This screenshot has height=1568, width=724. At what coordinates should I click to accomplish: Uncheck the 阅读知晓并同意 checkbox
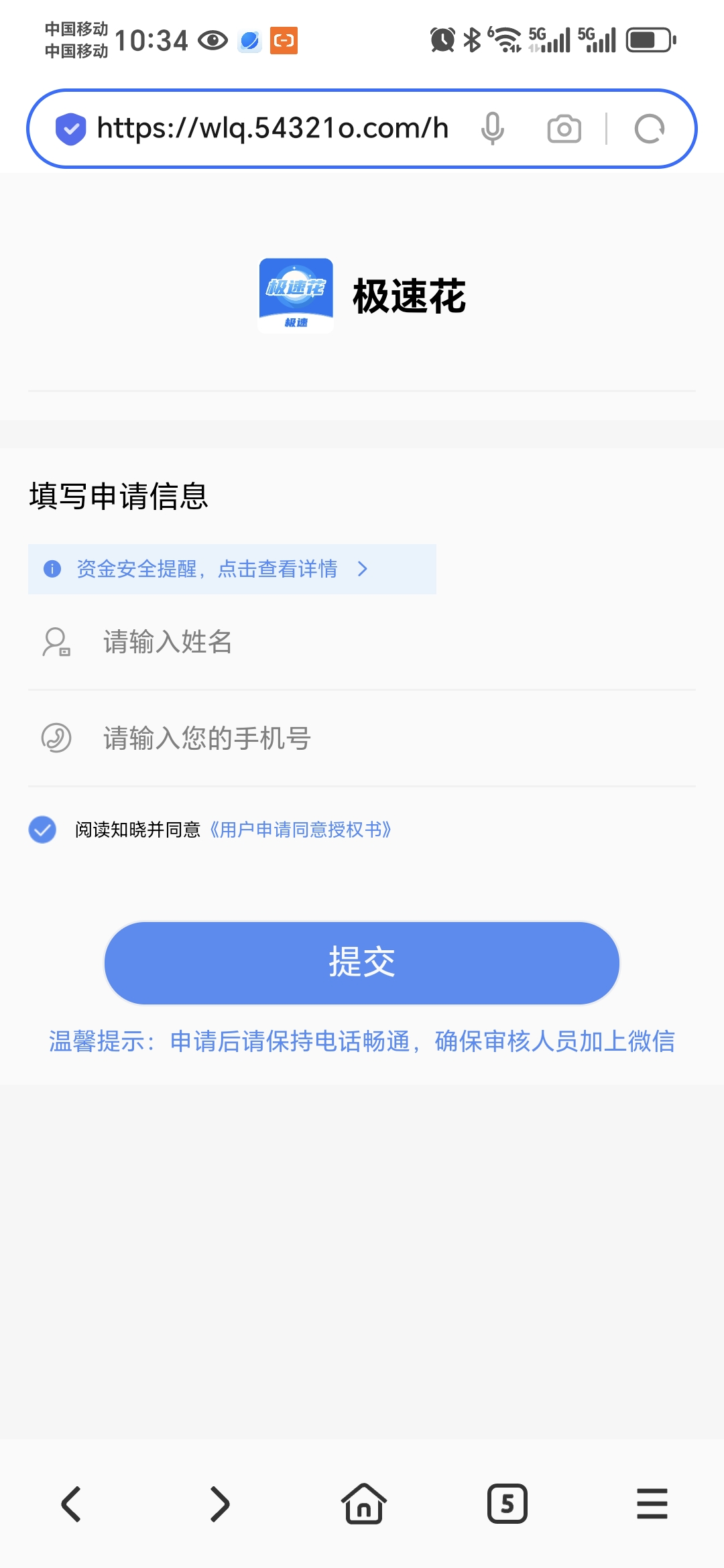click(x=42, y=830)
